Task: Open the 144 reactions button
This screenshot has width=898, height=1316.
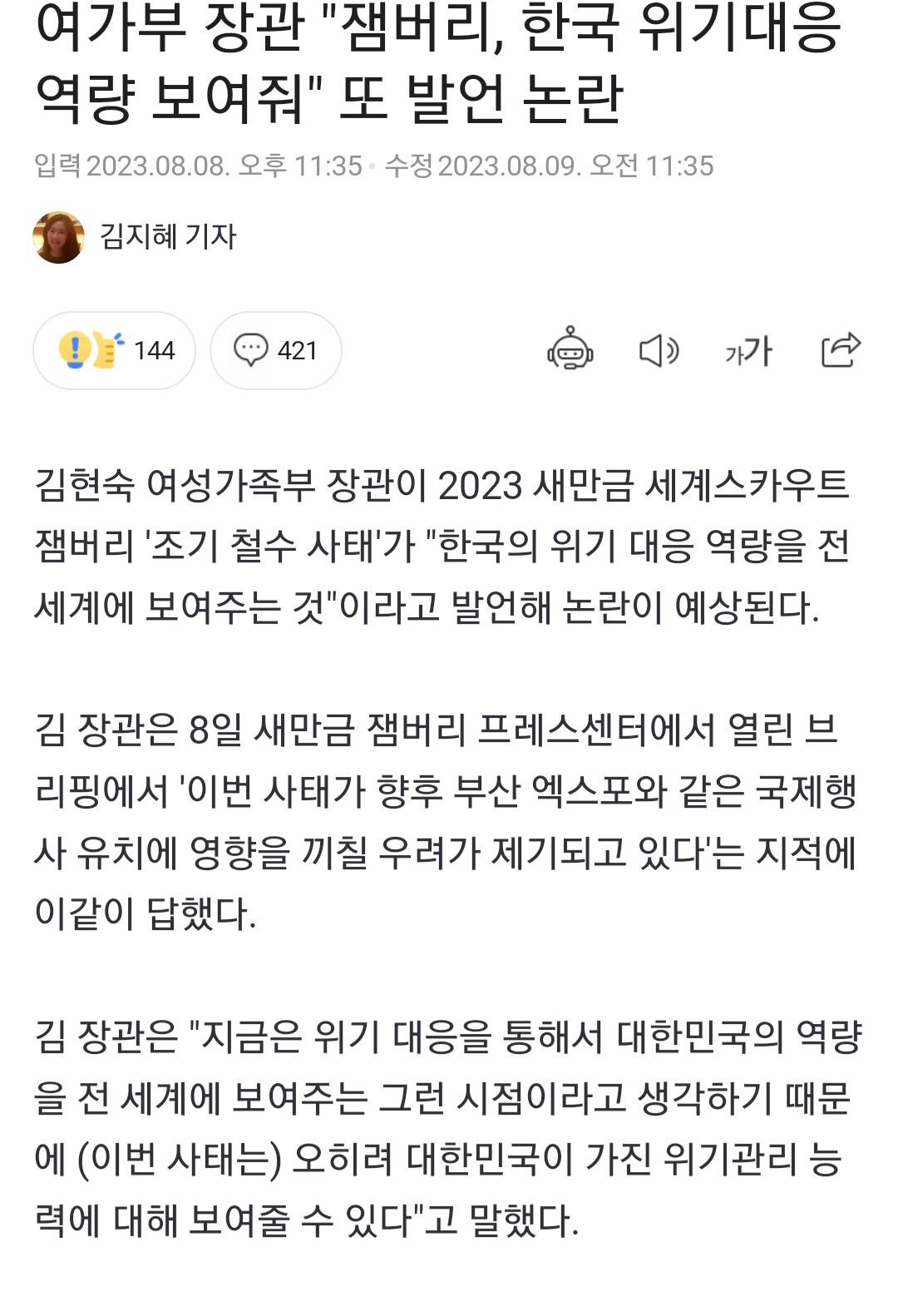Action: (115, 350)
